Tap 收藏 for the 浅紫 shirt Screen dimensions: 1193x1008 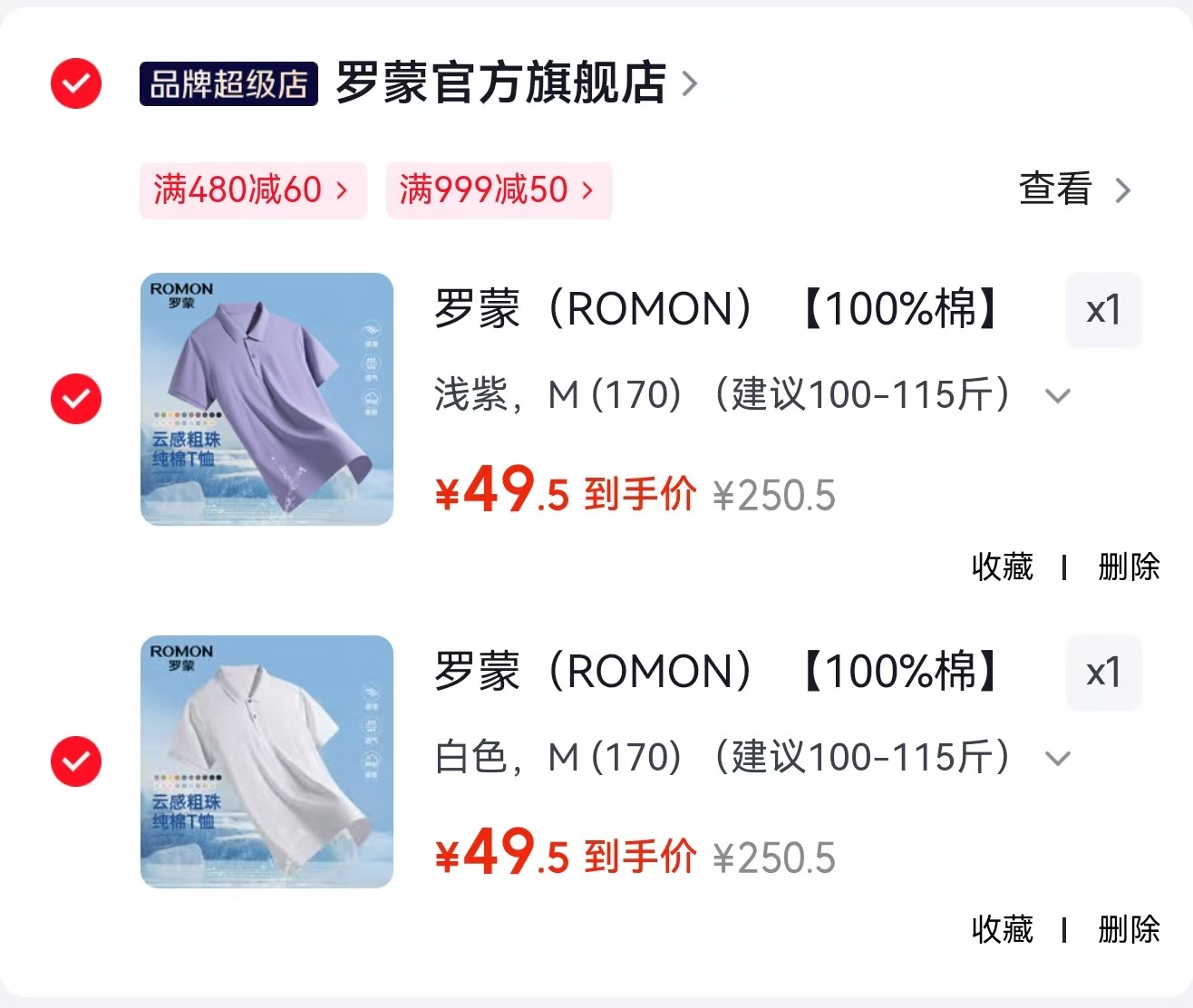(x=1002, y=567)
